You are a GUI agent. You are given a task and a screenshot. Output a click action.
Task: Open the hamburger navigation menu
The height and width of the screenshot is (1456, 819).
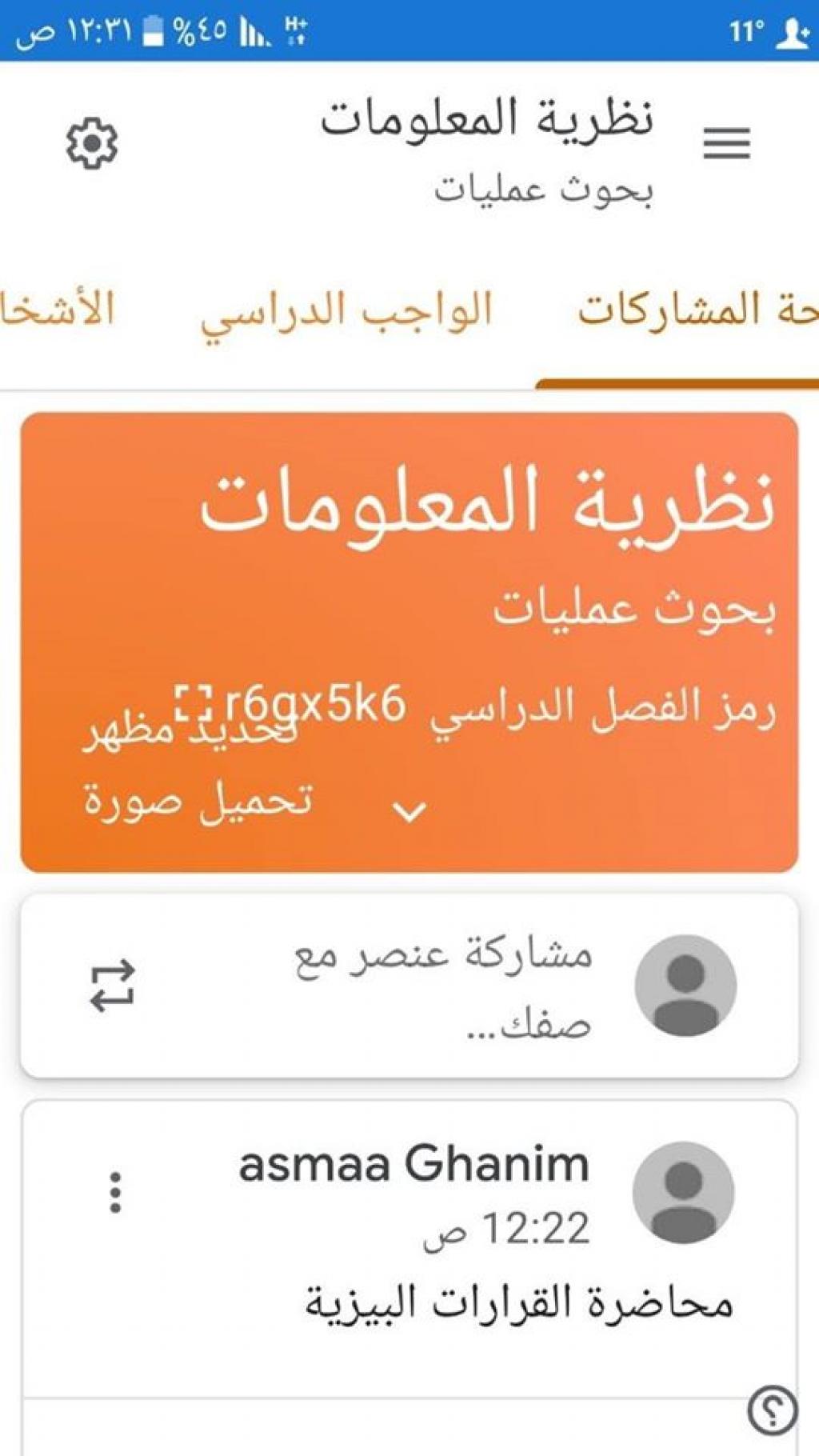(x=726, y=144)
